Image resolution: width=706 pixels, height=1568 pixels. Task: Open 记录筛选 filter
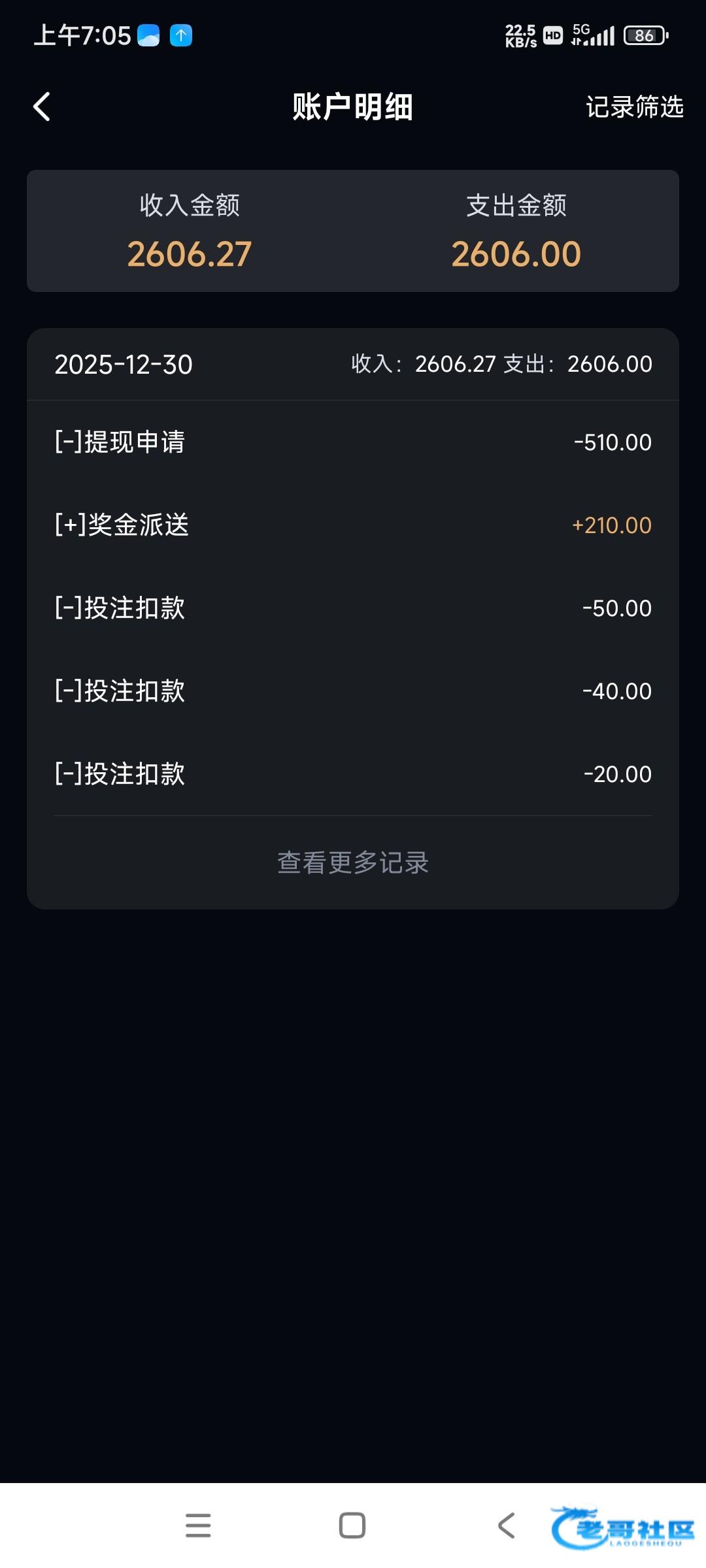click(x=634, y=106)
